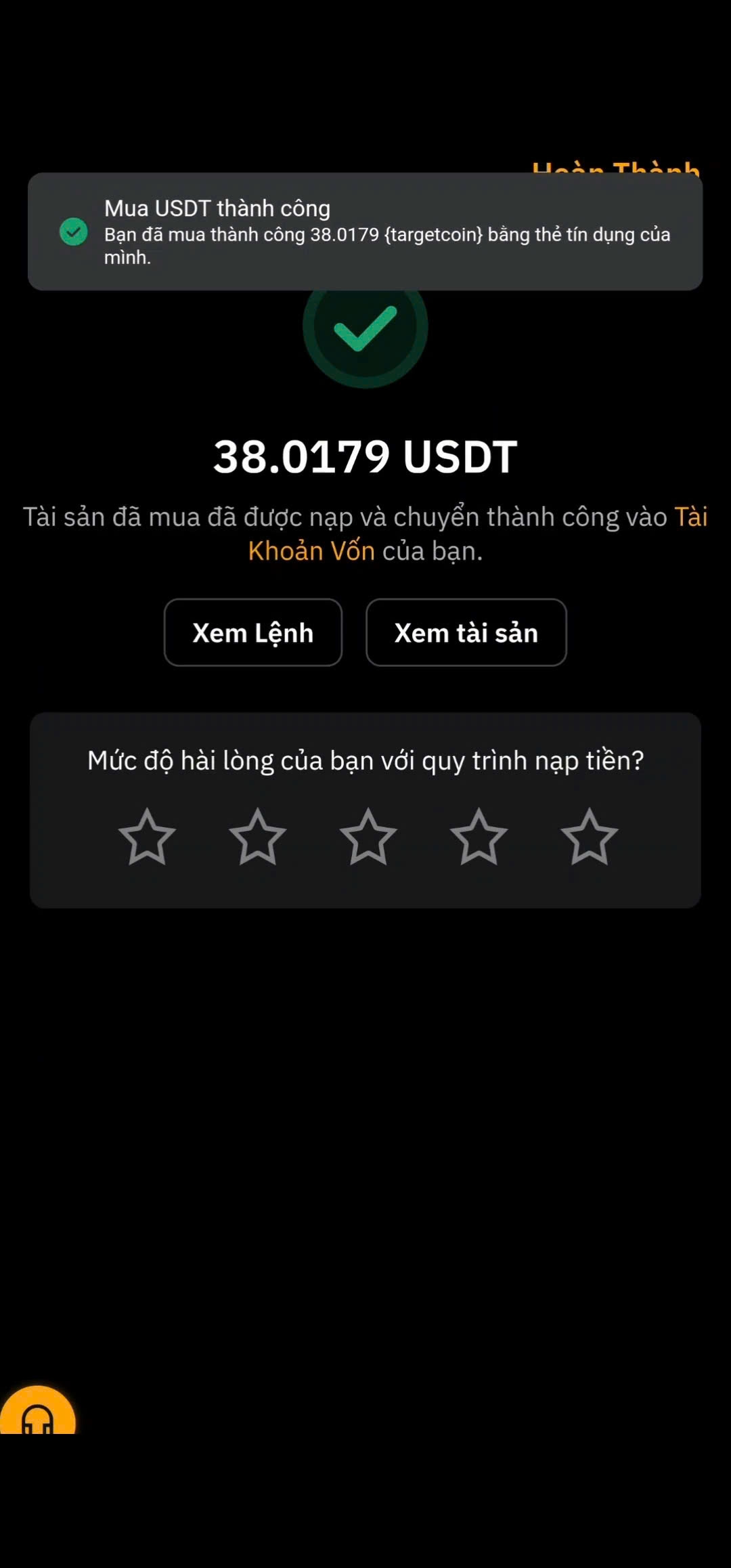Follow the Tài Khoản Vốn link
731x1568 pixels.
(x=311, y=551)
